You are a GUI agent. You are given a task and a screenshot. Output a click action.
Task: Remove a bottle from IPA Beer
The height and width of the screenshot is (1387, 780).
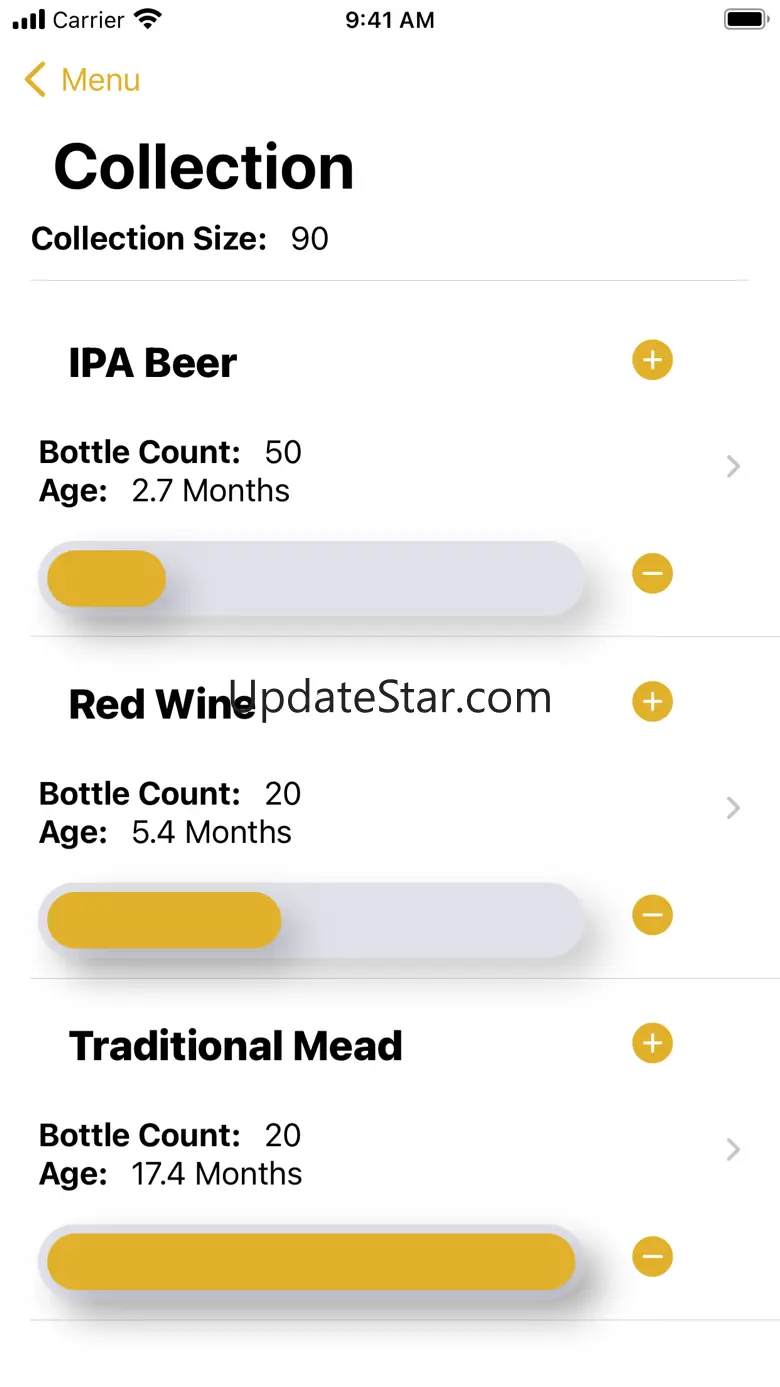tap(652, 574)
